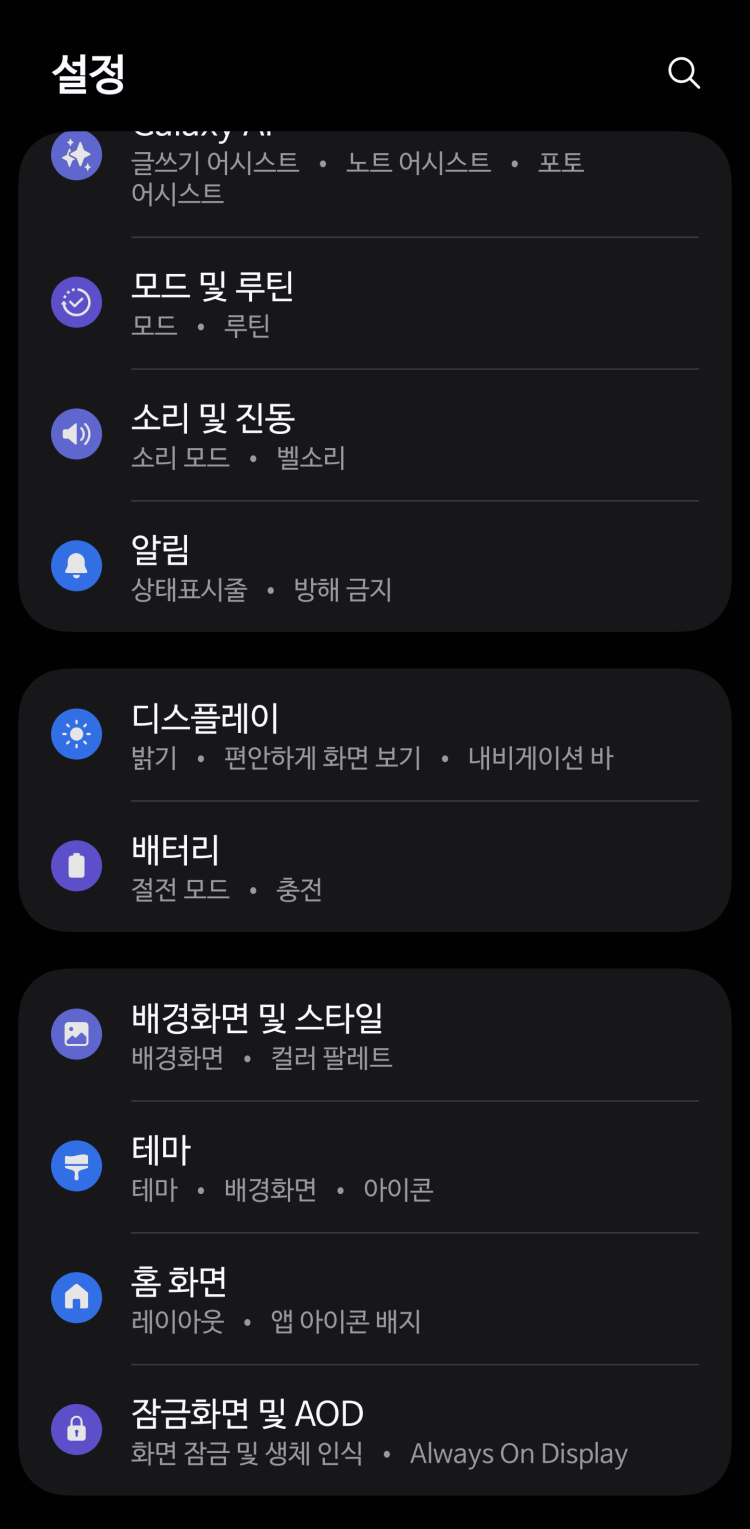Open 홈 화면 settings
750x1529 pixels.
[x=375, y=1299]
